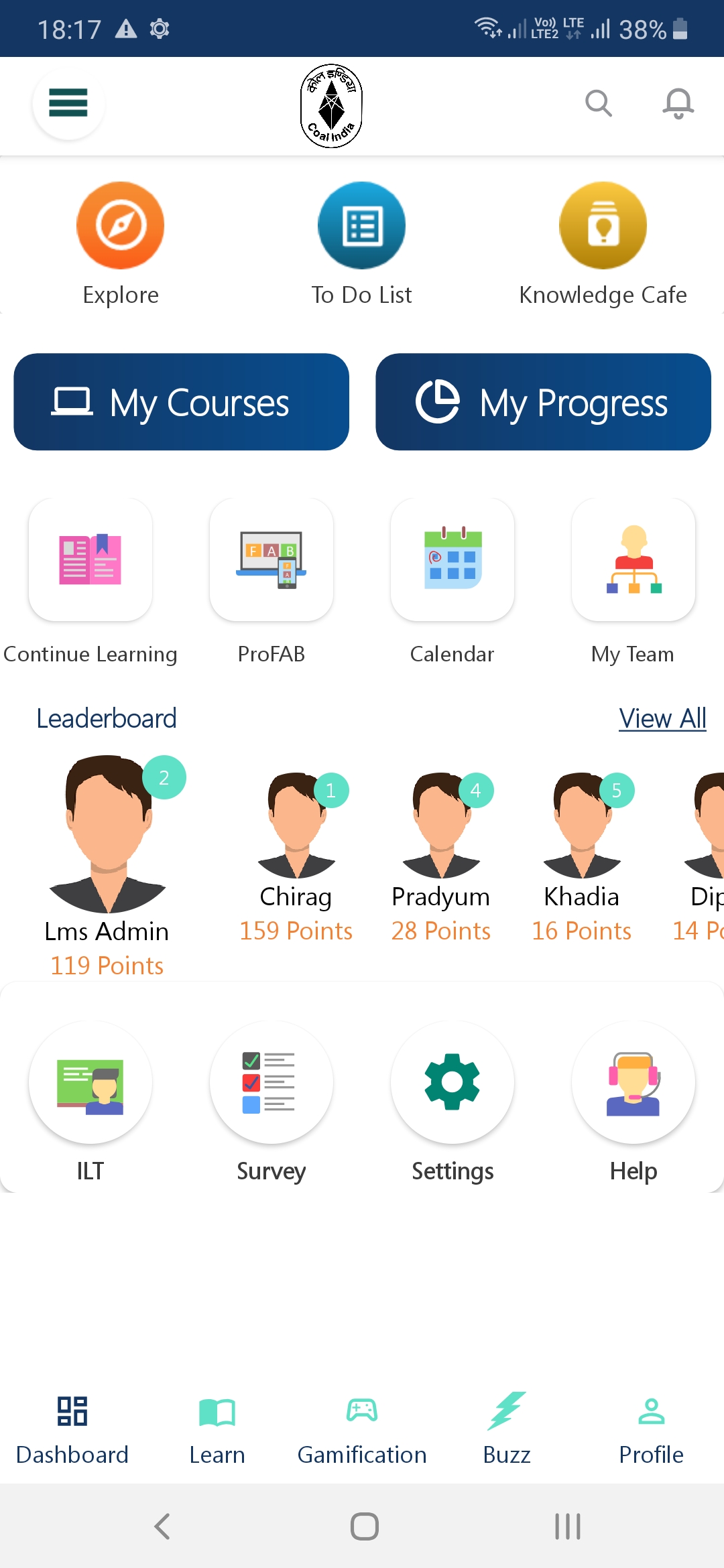Go to the Profile tab

click(651, 1427)
